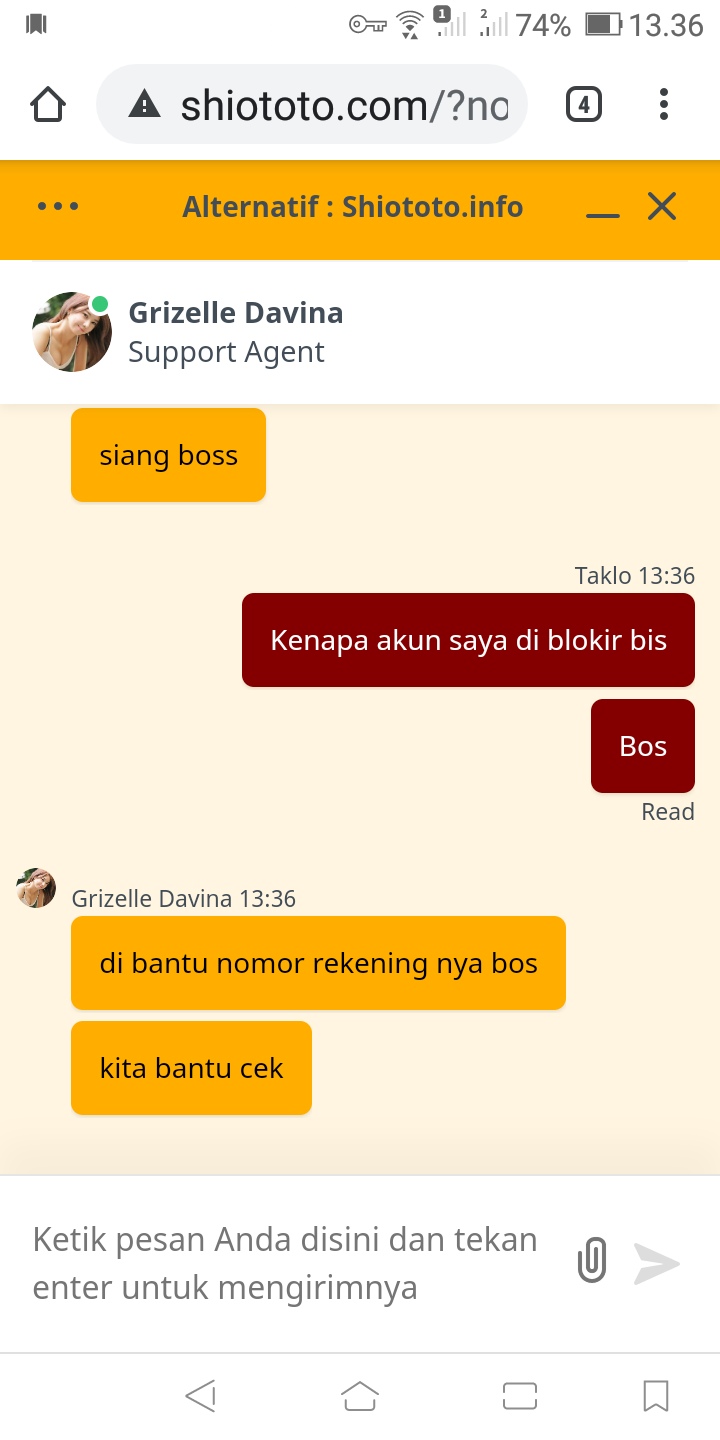
Task: Open the tab switcher showing 4 tabs
Action: pos(584,104)
